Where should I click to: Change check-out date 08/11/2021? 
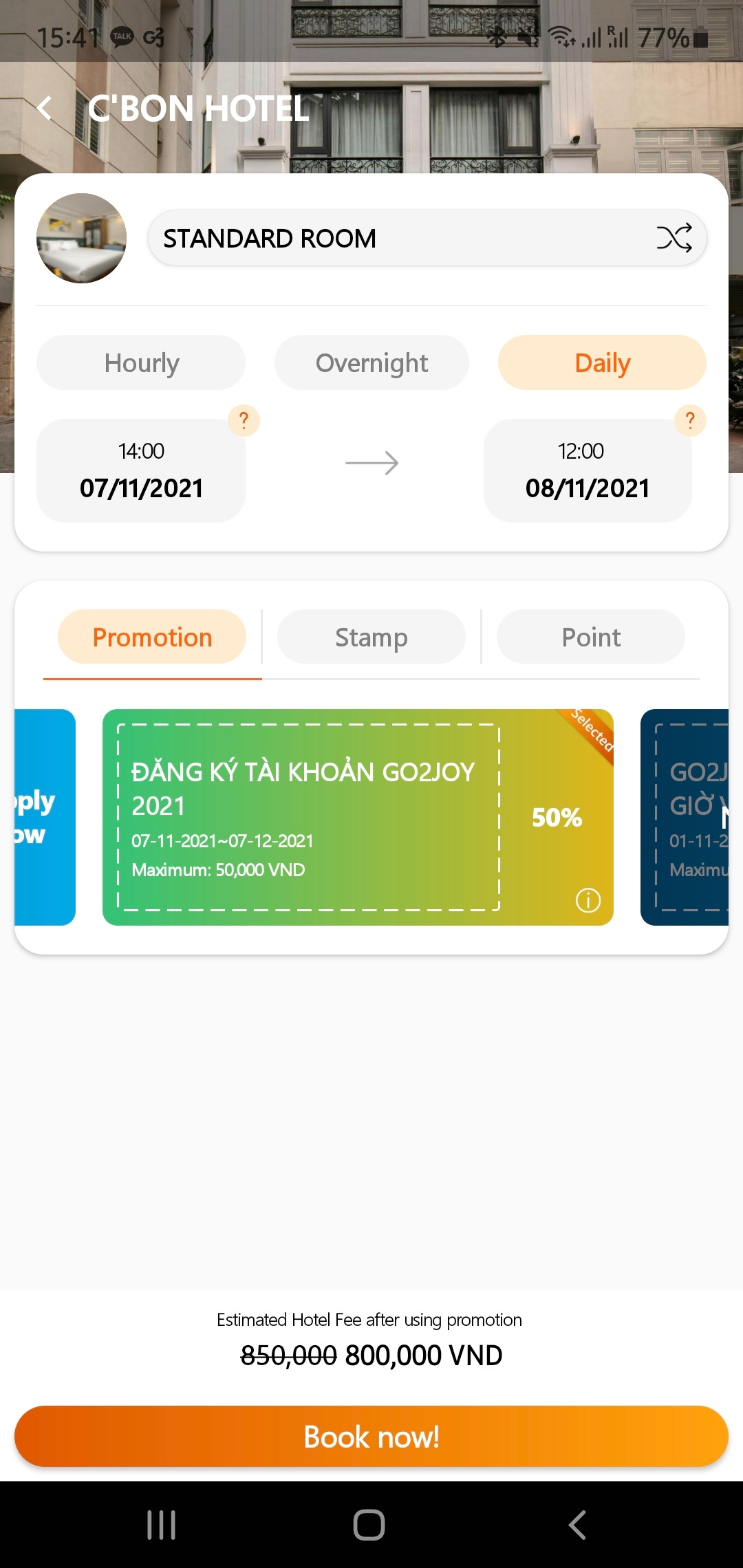point(588,470)
